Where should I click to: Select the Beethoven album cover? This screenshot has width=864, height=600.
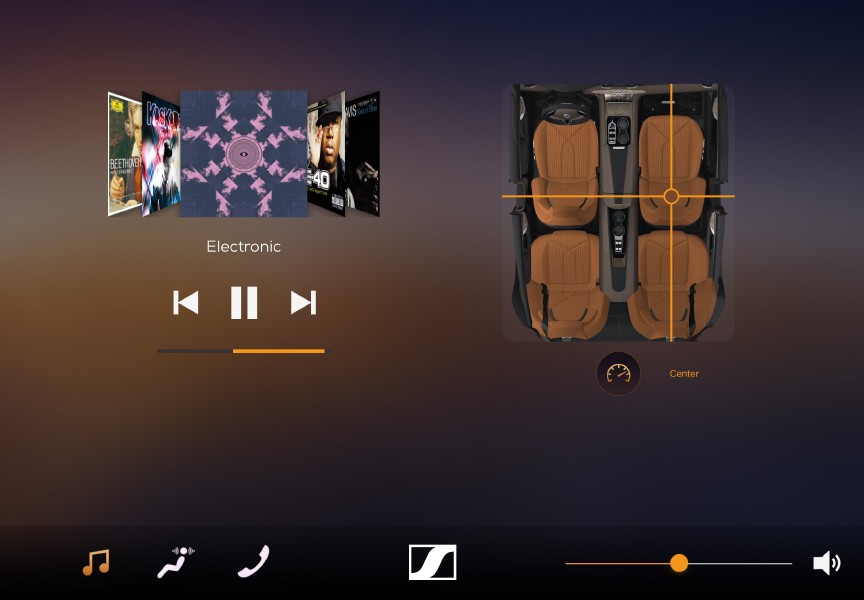123,155
